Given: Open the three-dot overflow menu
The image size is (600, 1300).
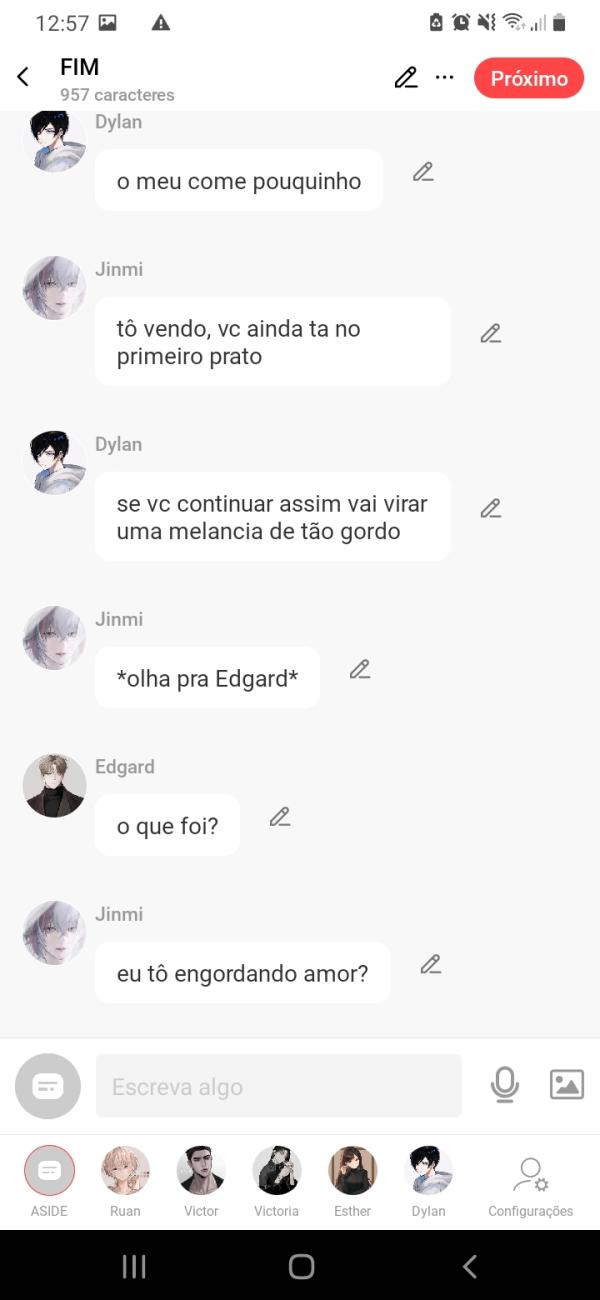Looking at the screenshot, I should point(445,78).
